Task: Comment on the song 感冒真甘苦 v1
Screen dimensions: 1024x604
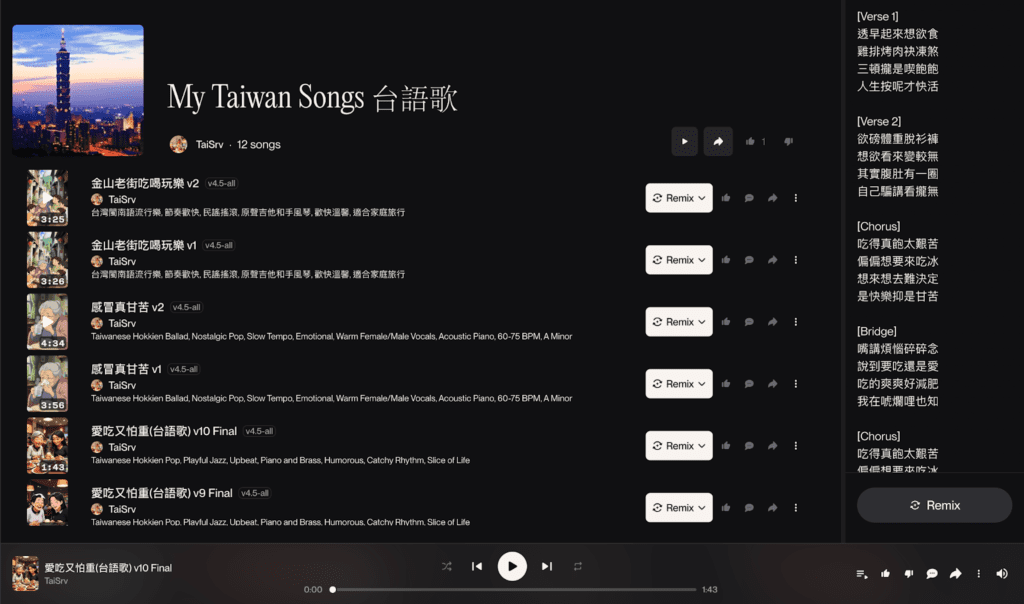Action: point(748,384)
